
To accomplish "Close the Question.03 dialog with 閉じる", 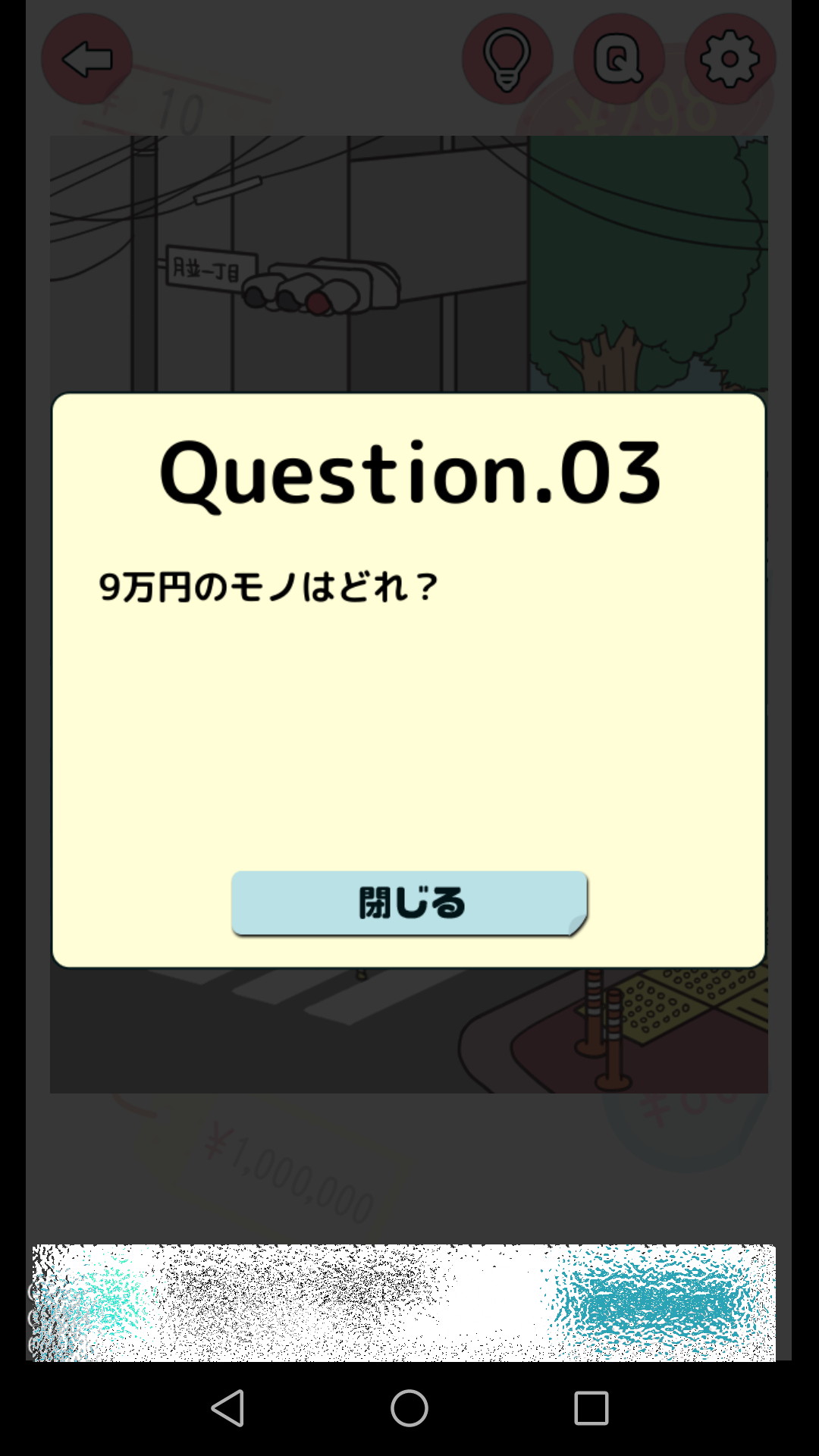I will tap(409, 902).
